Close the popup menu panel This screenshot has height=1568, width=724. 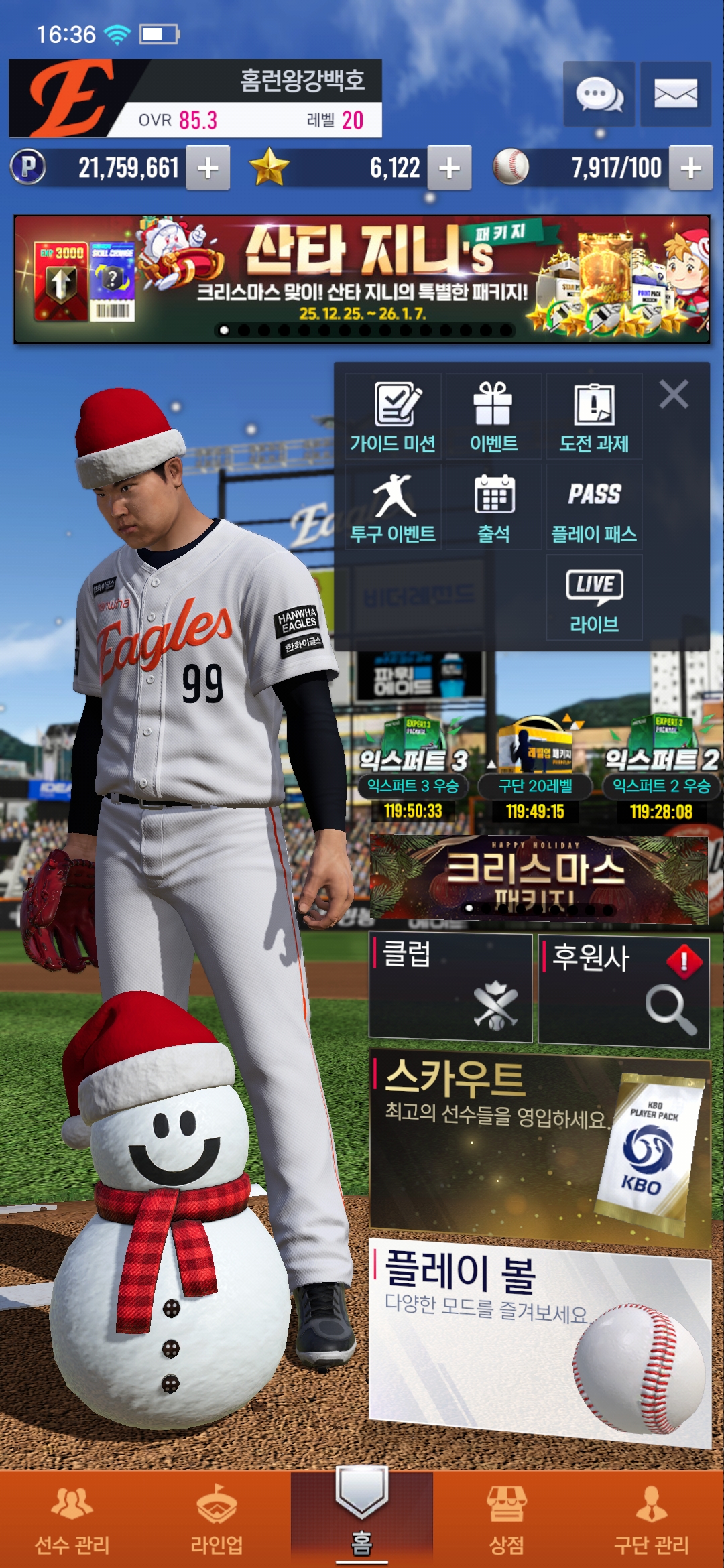click(674, 394)
